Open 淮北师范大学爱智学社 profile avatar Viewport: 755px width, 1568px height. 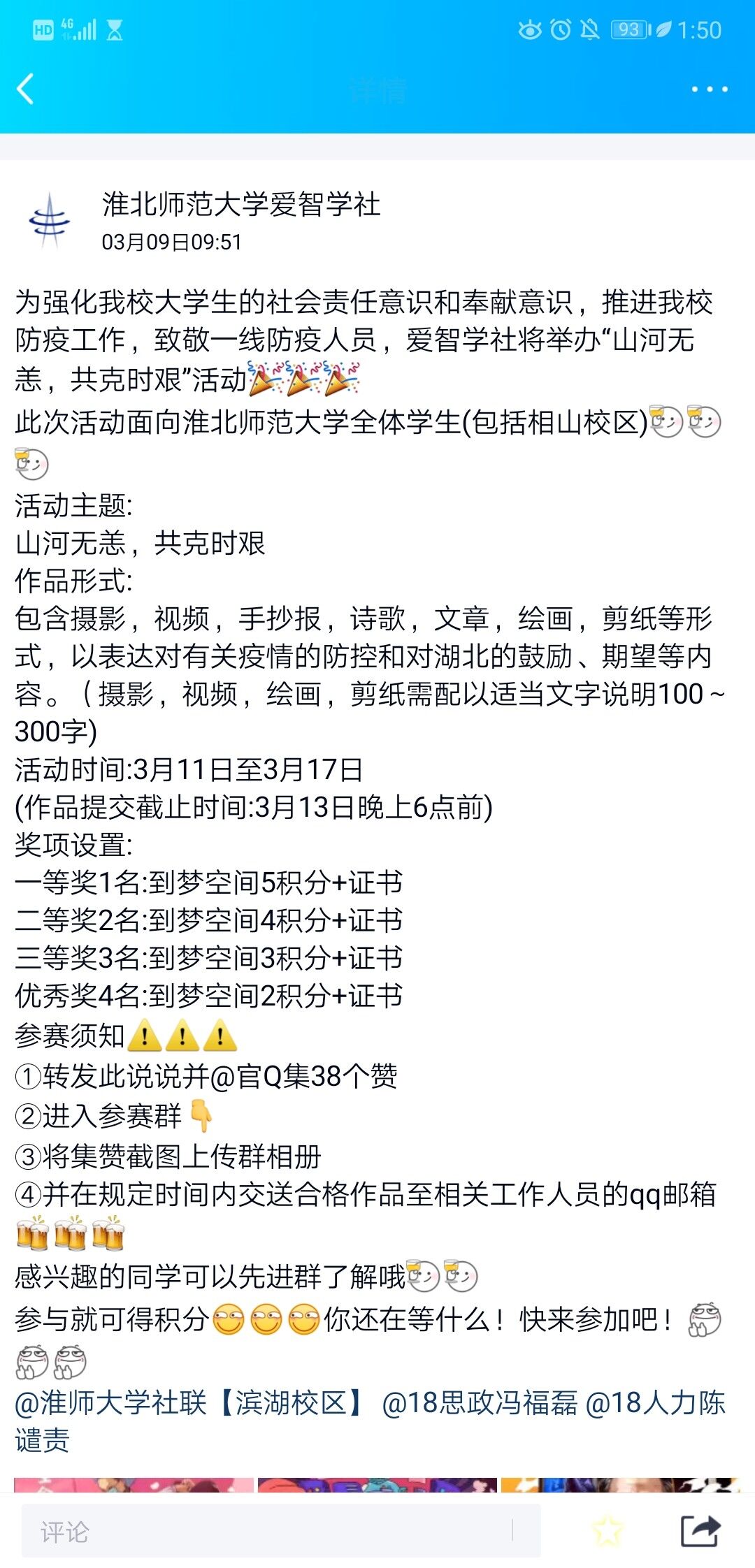50,221
